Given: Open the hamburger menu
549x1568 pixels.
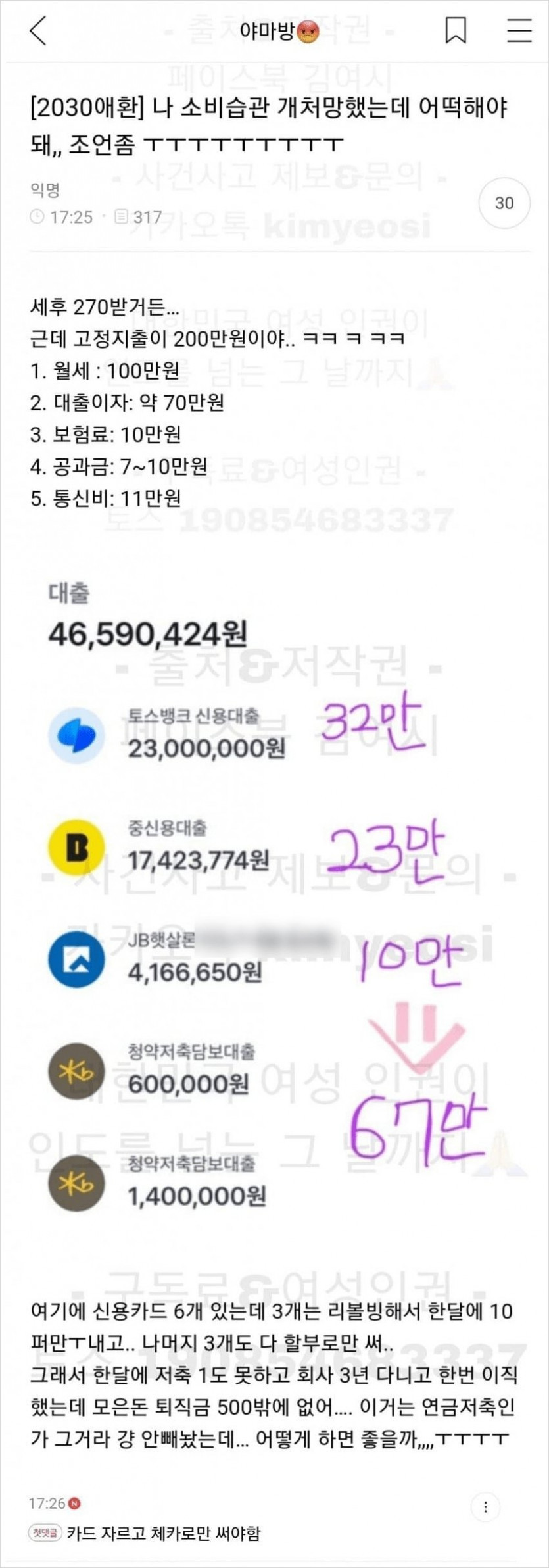Looking at the screenshot, I should (519, 31).
